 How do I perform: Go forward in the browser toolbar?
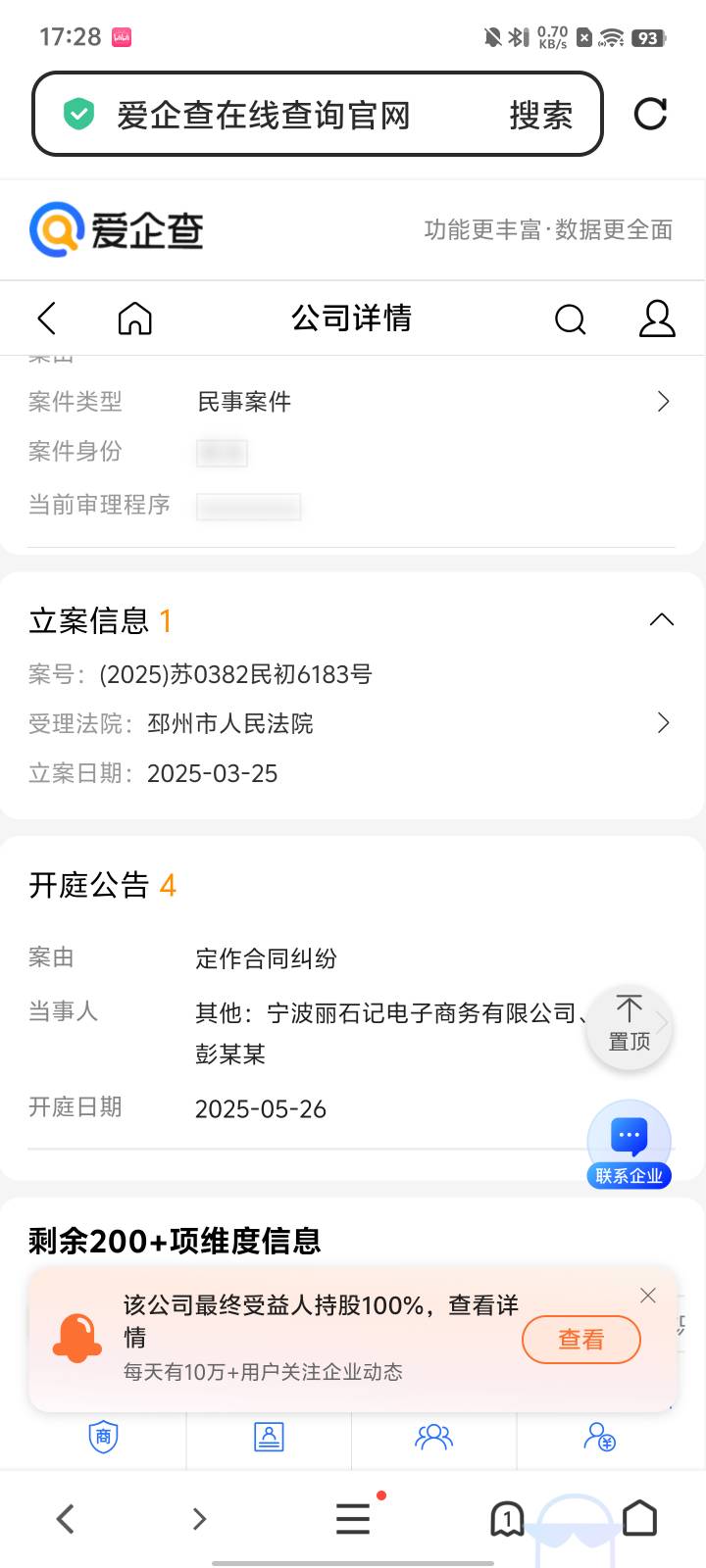pos(200,1519)
